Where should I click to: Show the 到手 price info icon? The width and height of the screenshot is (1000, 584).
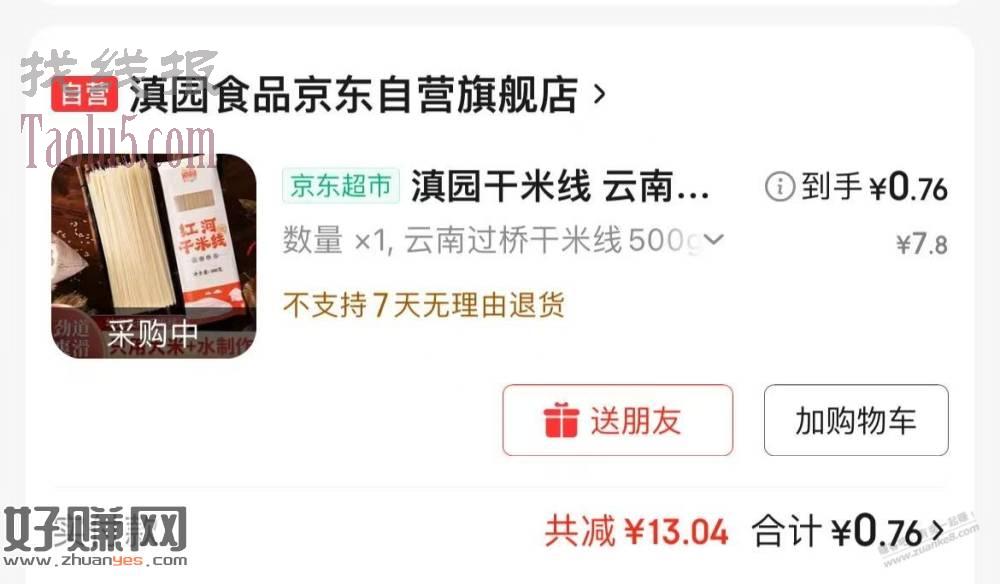pos(778,186)
